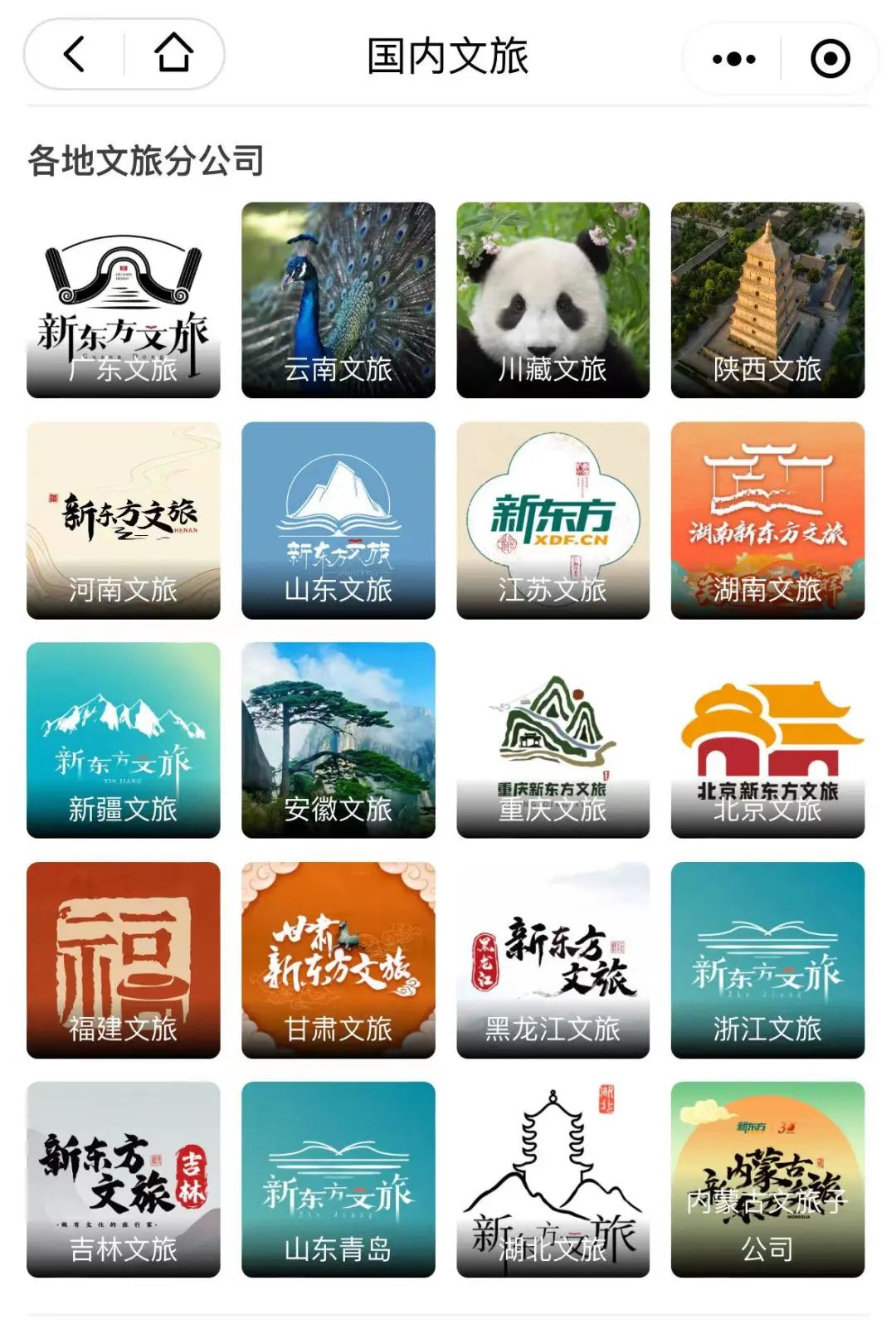View the 川藏文旅 panda tile
The height and width of the screenshot is (1334, 896).
(x=553, y=300)
